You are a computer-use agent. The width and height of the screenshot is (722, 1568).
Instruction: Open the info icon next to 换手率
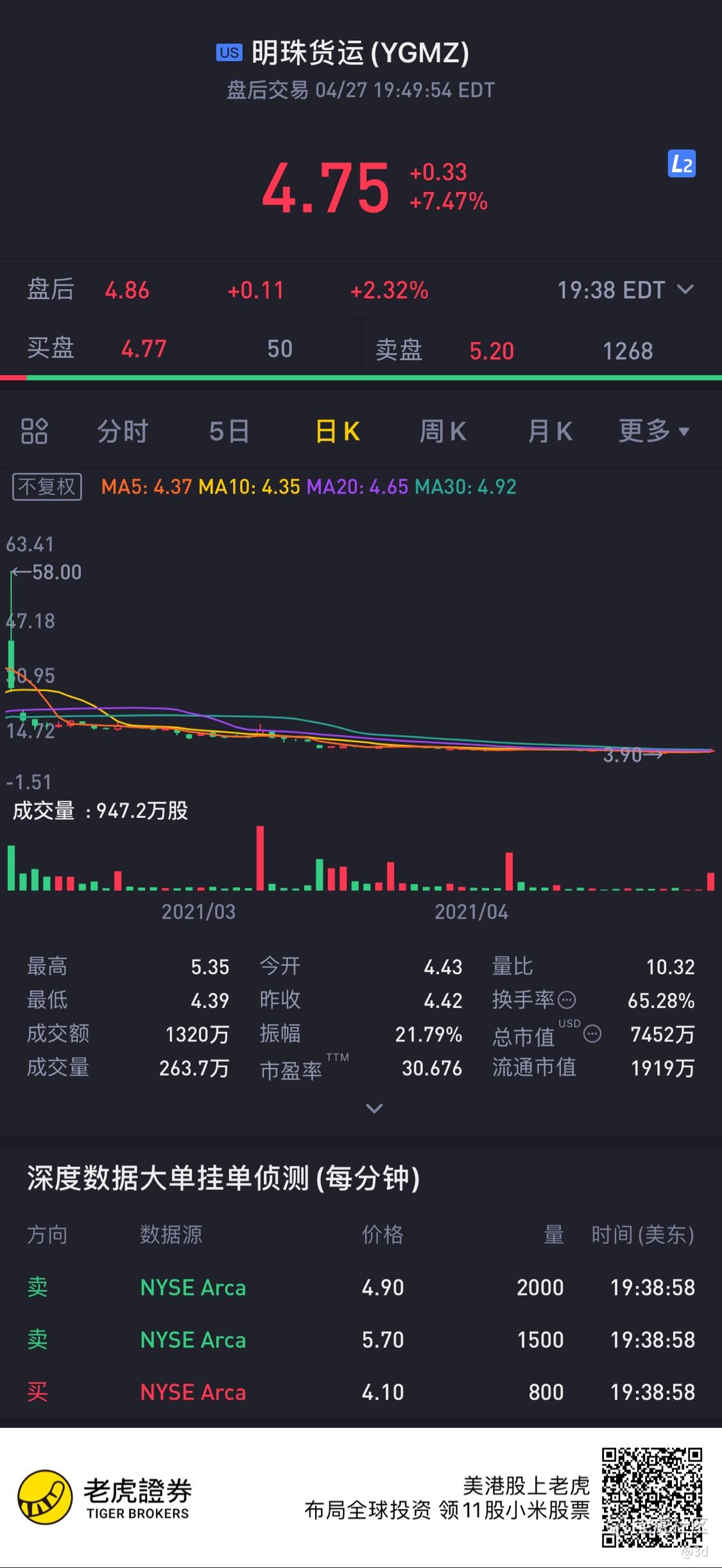click(567, 1000)
